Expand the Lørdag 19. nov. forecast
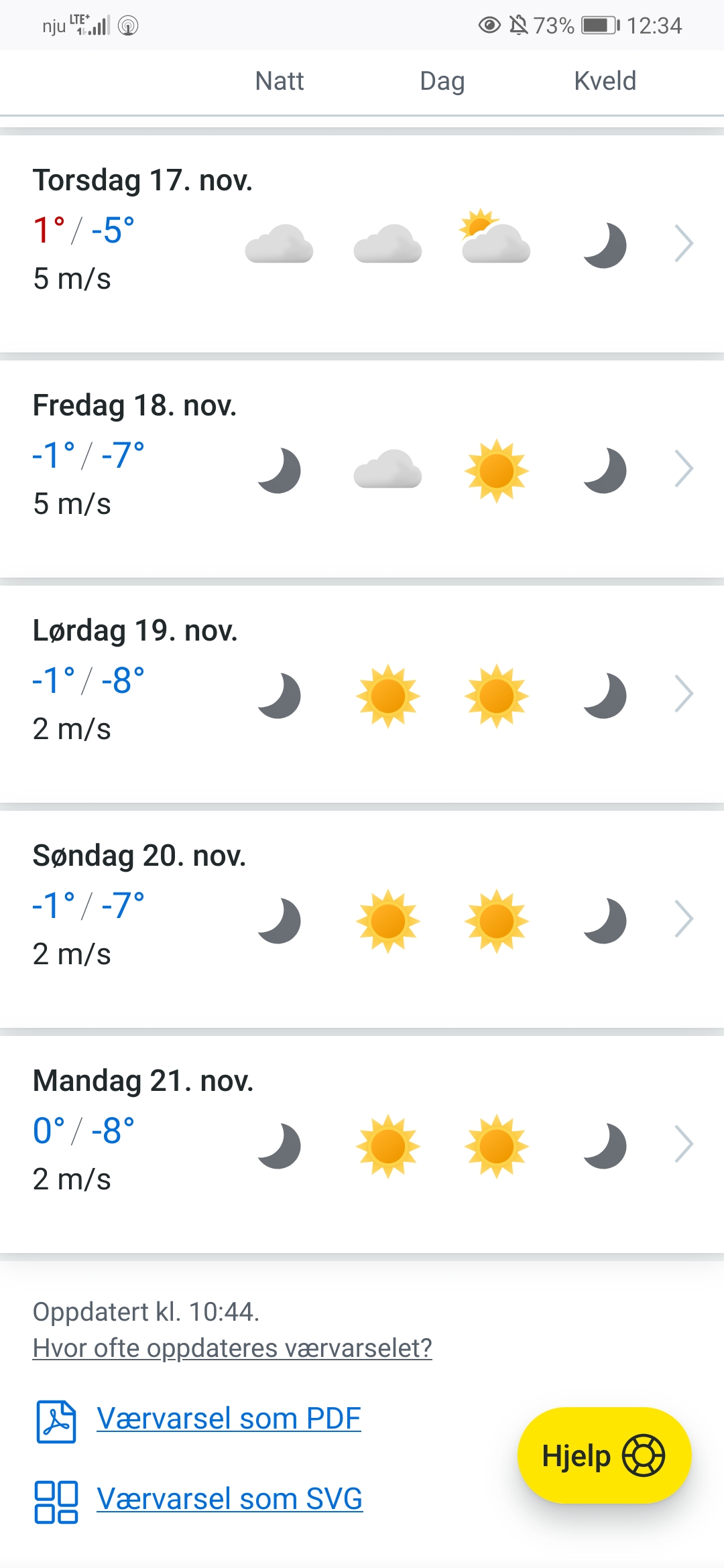The image size is (724, 1568). click(362, 694)
